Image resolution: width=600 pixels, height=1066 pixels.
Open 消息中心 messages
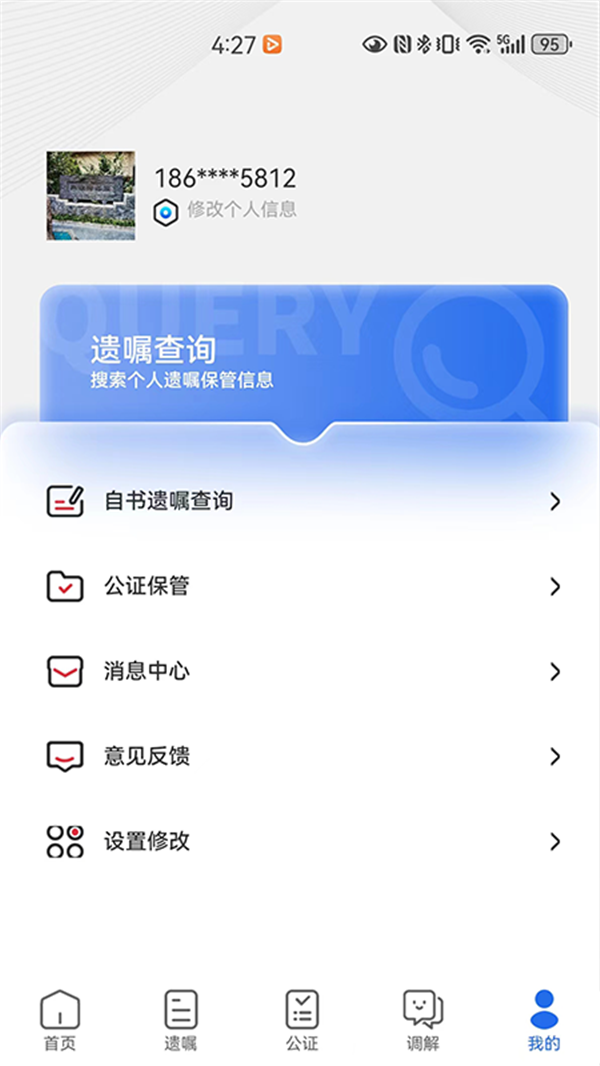pyautogui.click(x=300, y=672)
